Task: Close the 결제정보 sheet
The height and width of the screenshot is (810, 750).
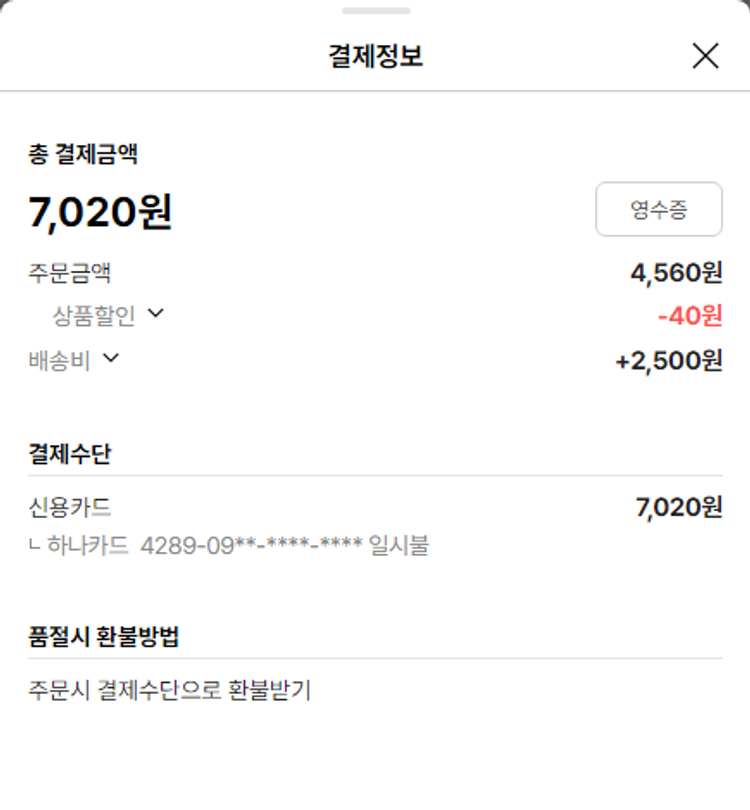Action: [x=705, y=56]
